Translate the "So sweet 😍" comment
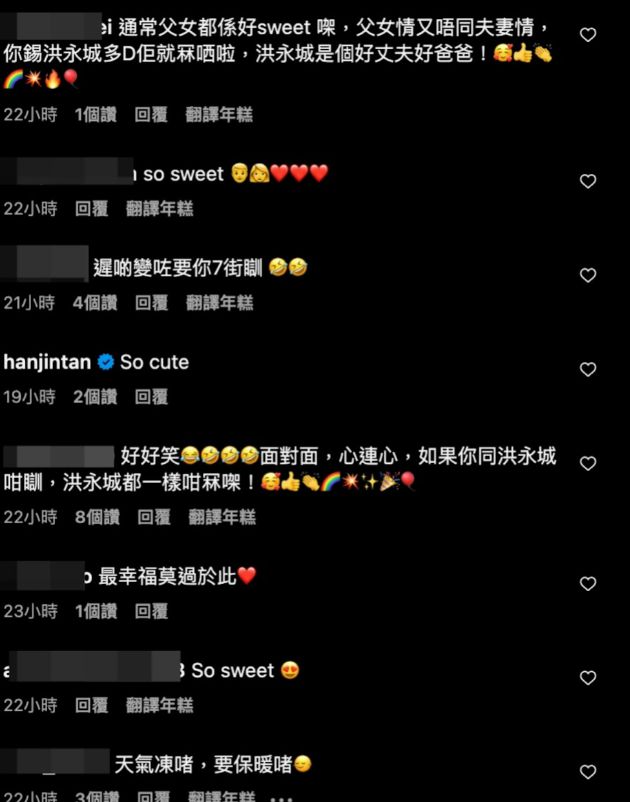This screenshot has width=630, height=802. [x=159, y=705]
